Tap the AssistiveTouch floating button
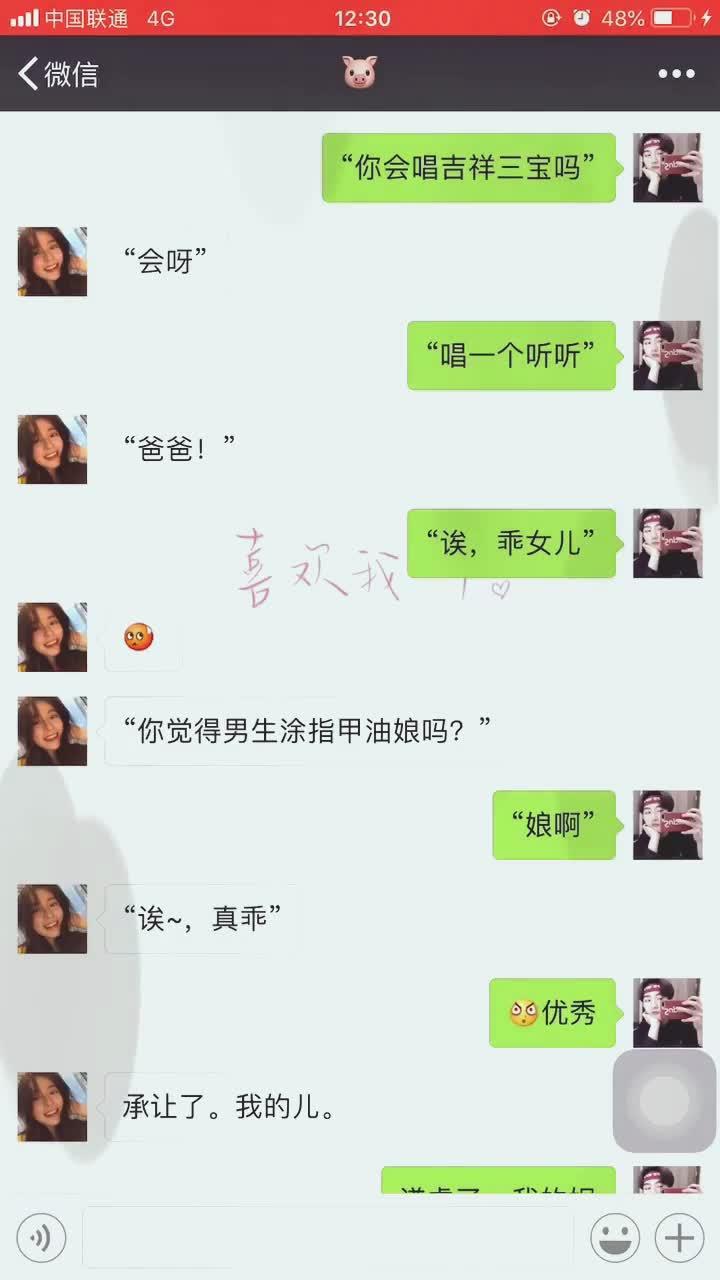Image resolution: width=720 pixels, height=1280 pixels. (664, 1100)
